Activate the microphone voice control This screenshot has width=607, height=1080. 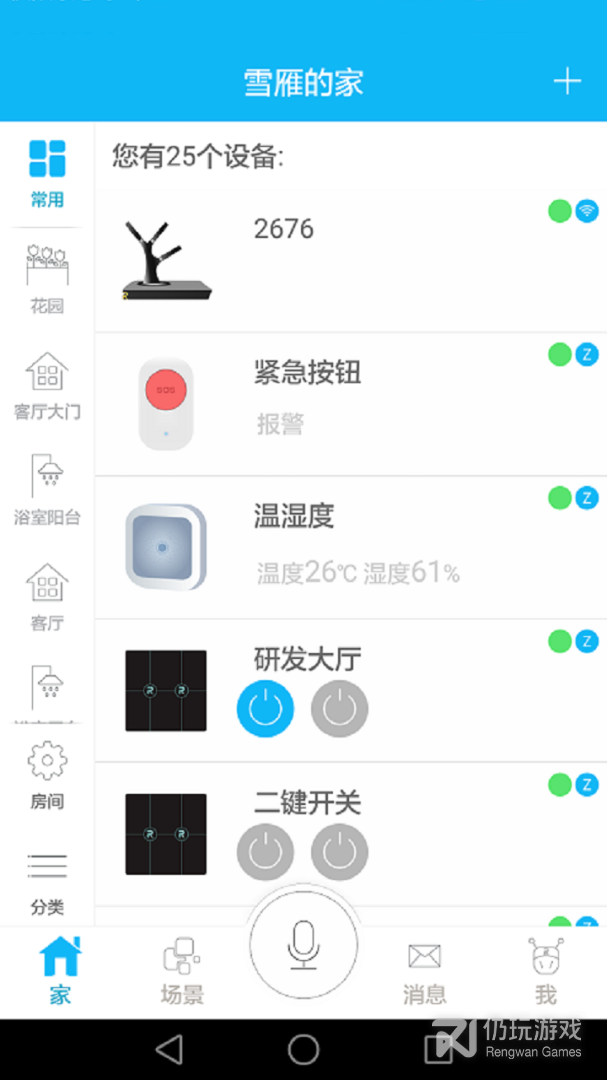(303, 945)
